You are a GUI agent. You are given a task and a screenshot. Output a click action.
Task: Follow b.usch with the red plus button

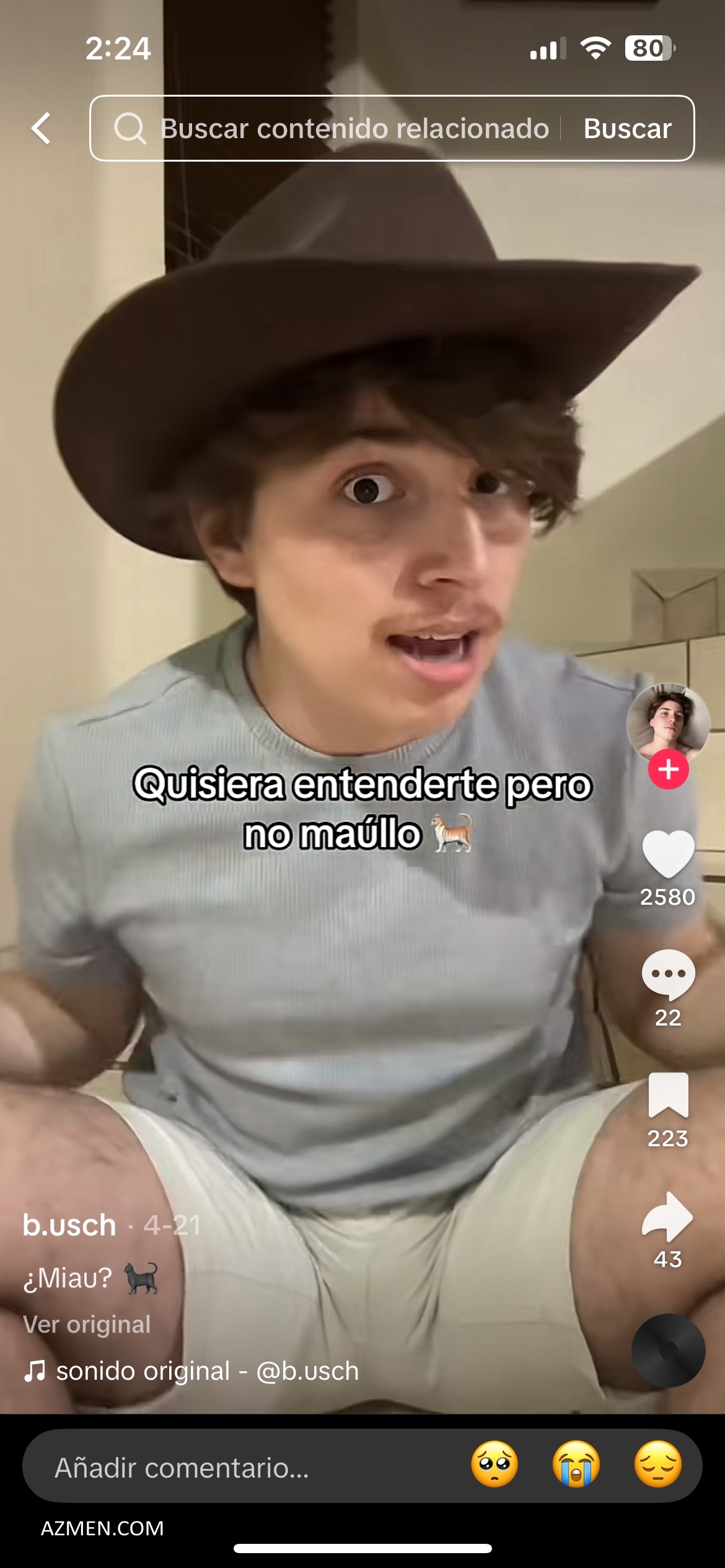[668, 770]
